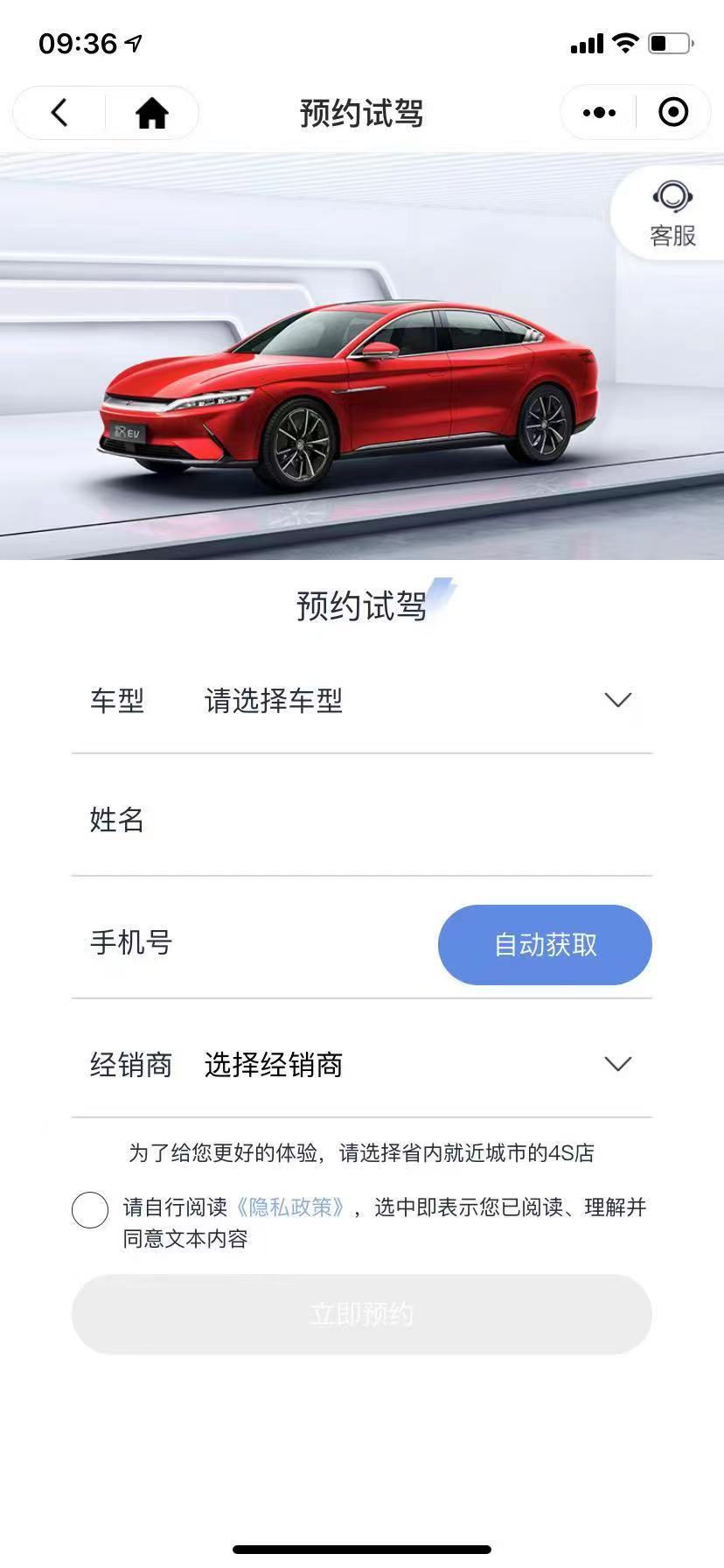The width and height of the screenshot is (724, 1568).
Task: Contact 客服 customer service
Action: point(672,213)
